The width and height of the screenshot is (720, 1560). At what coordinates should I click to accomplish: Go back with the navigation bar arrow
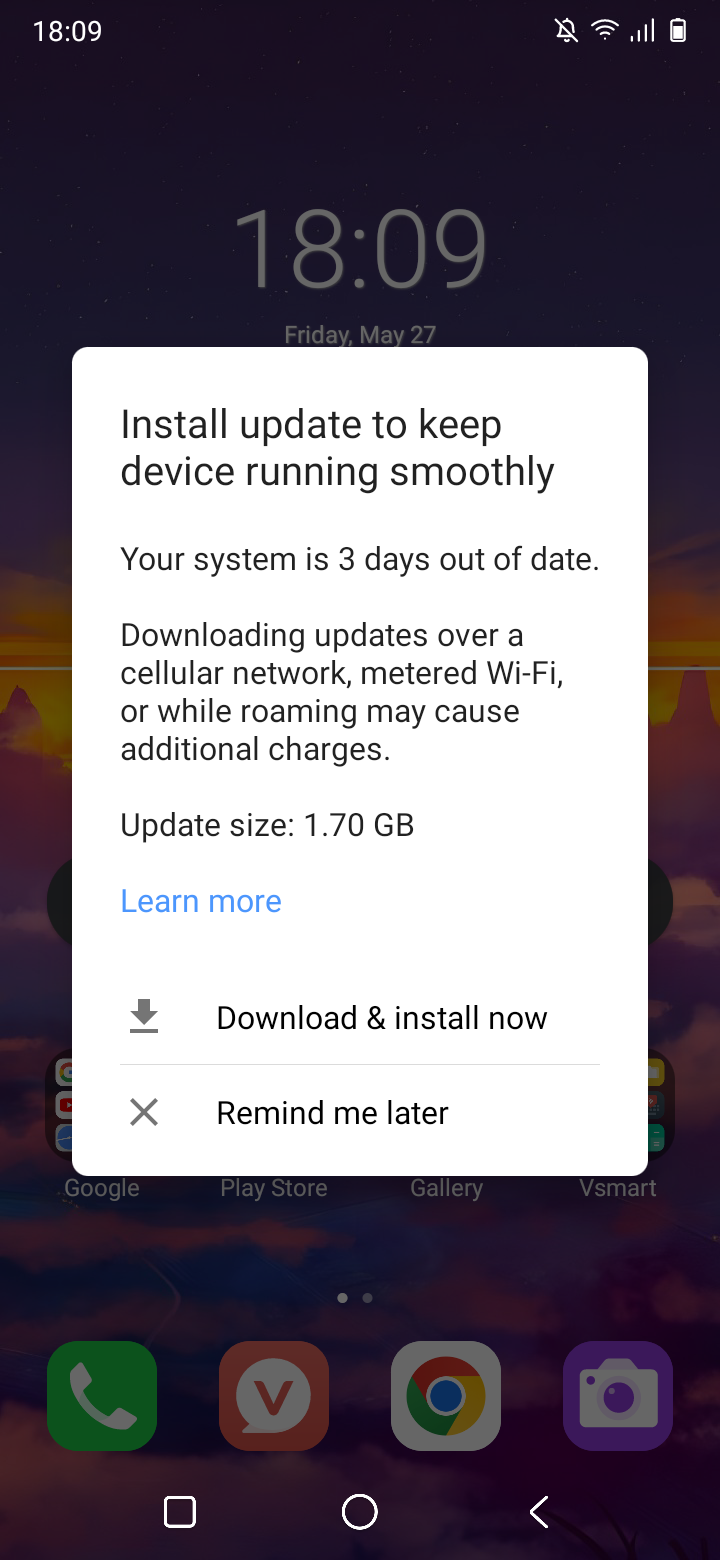tap(539, 1512)
